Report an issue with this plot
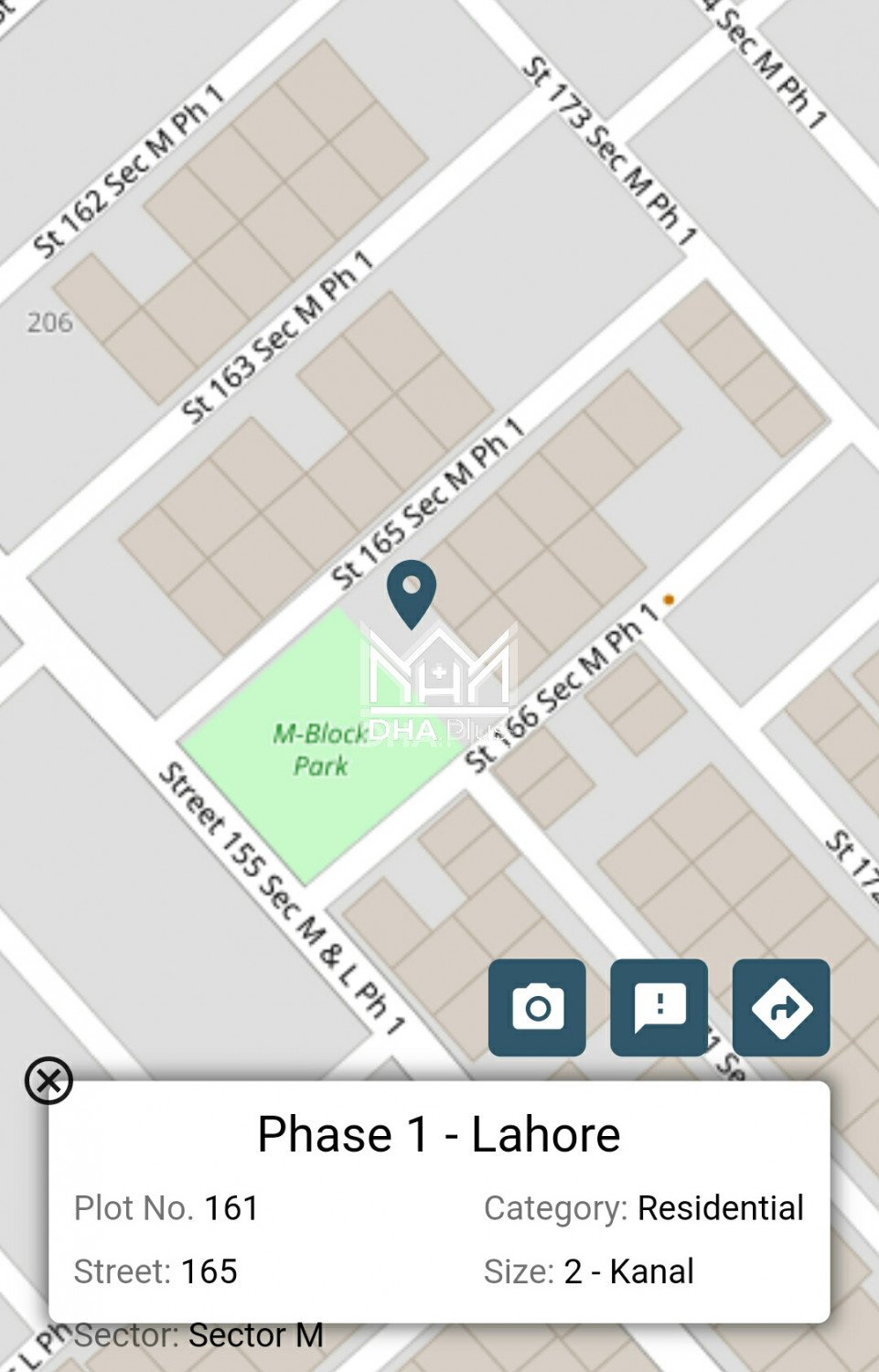879x1372 pixels. 659,1007
